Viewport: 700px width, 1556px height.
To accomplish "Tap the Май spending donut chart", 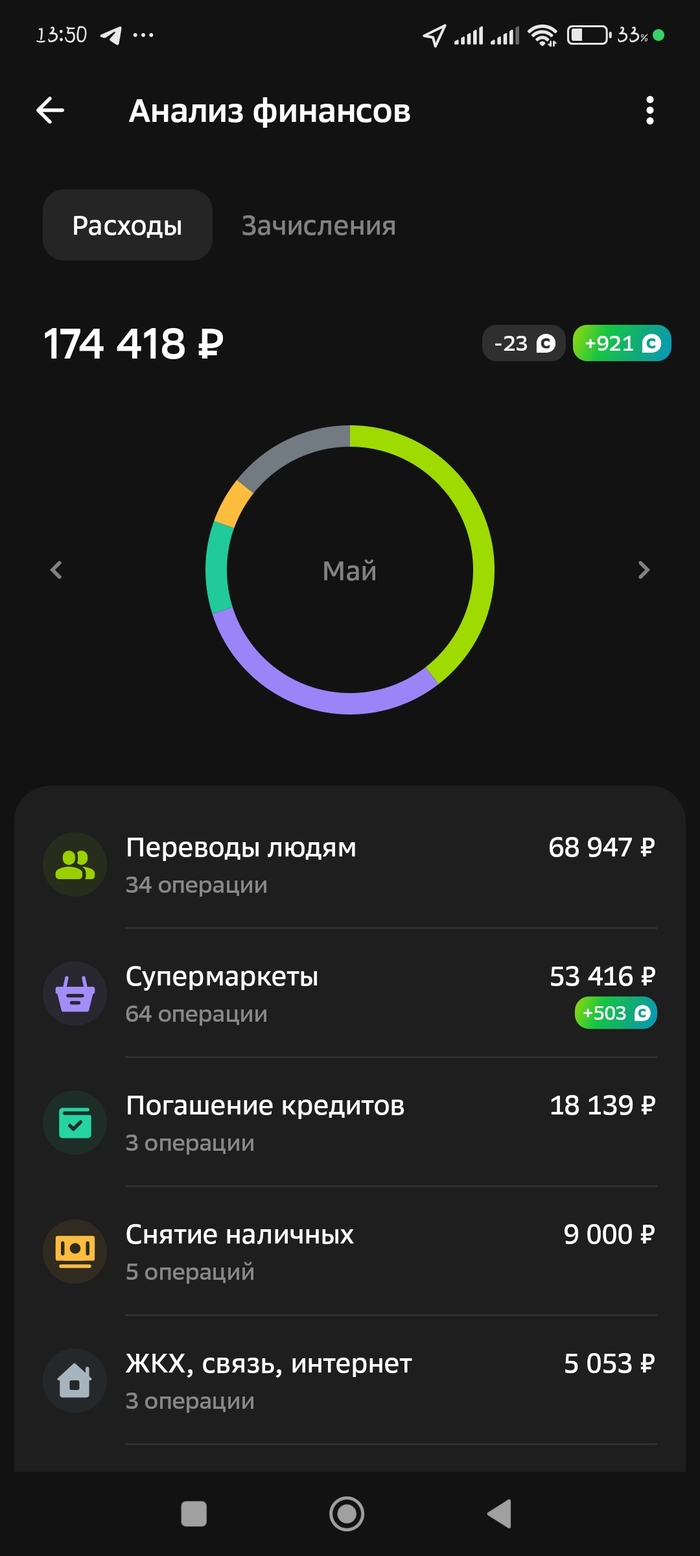I will pyautogui.click(x=350, y=570).
